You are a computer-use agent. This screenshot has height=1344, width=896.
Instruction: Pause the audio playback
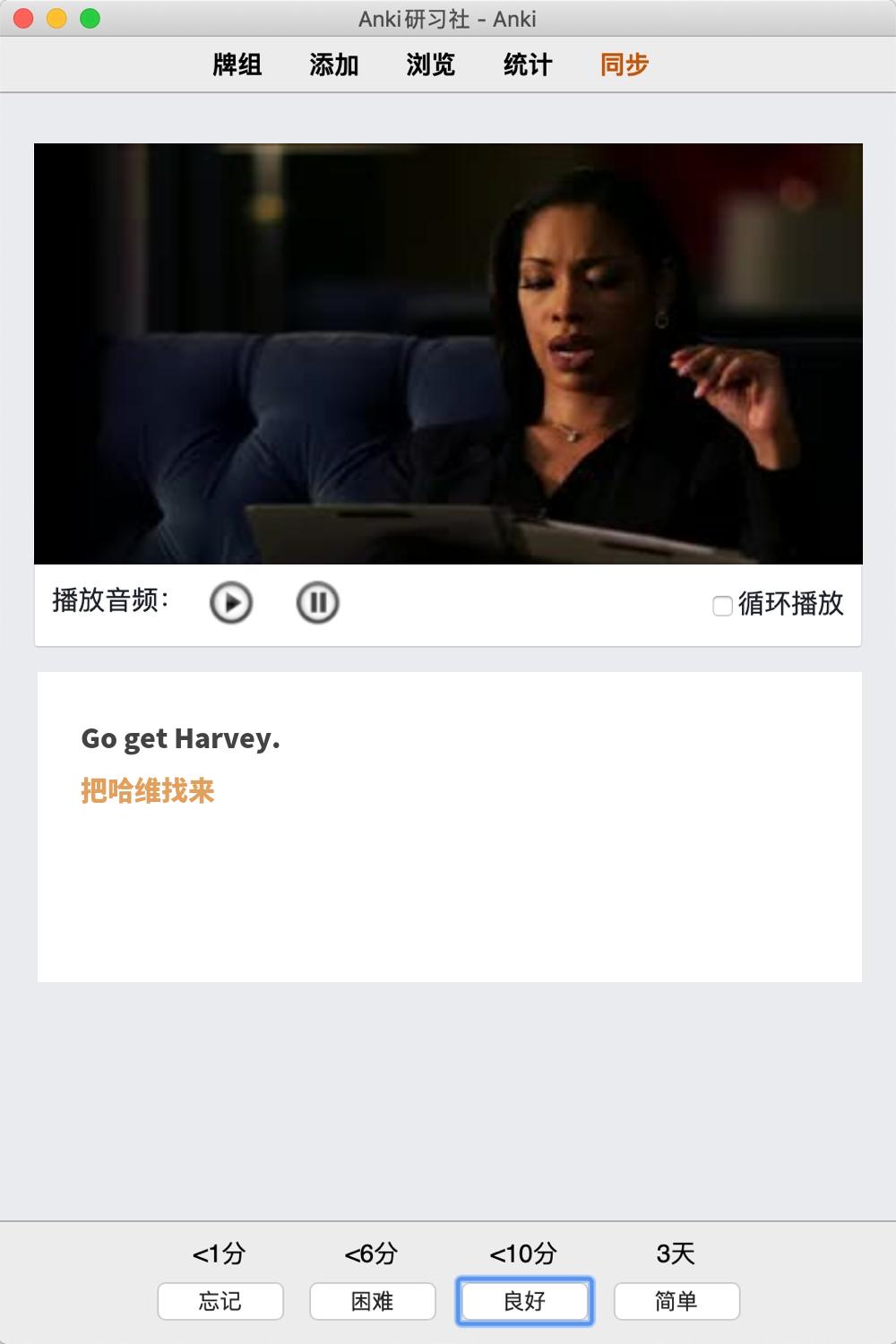pos(317,603)
